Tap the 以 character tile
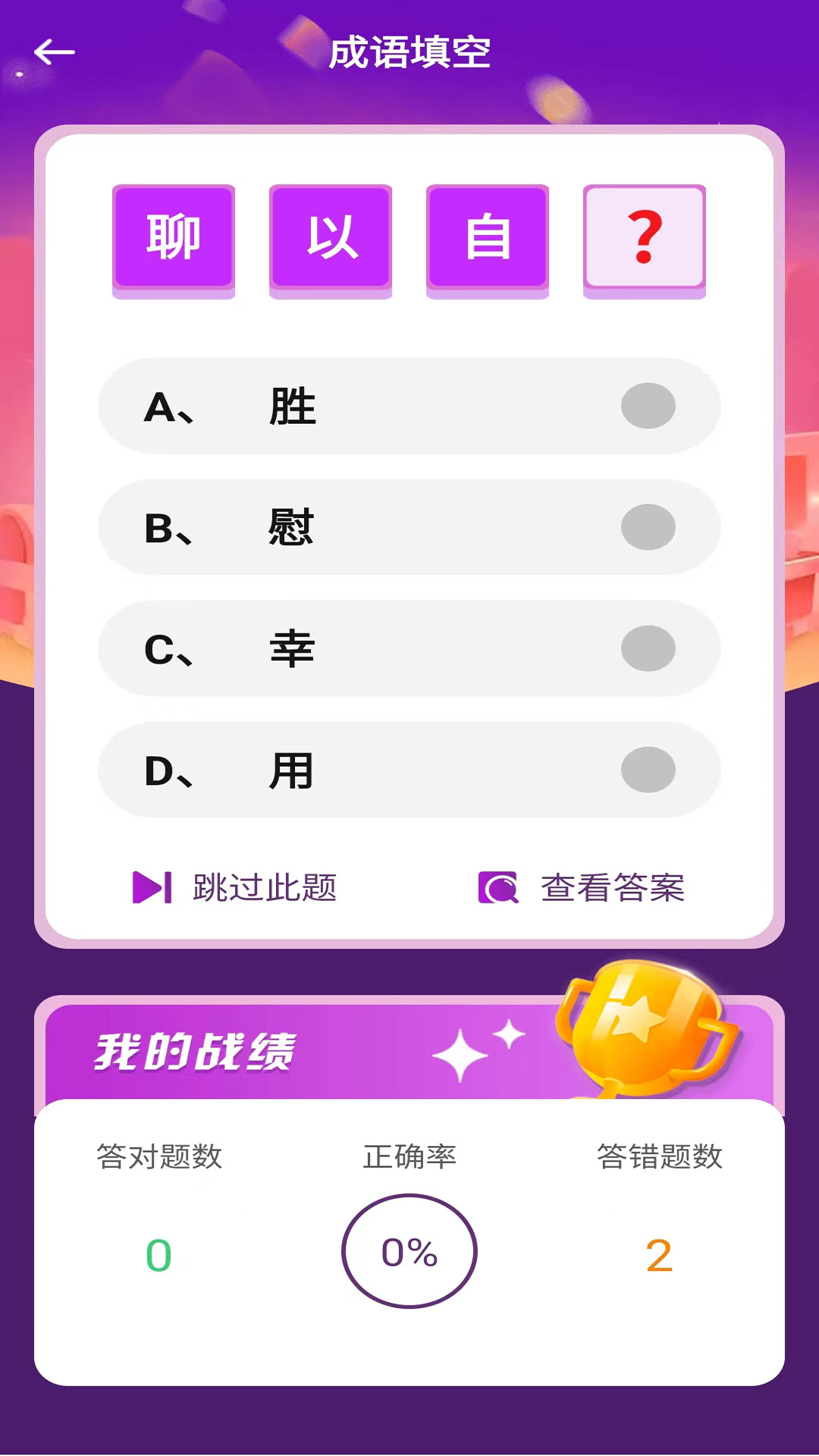This screenshot has width=819, height=1456. coord(330,237)
